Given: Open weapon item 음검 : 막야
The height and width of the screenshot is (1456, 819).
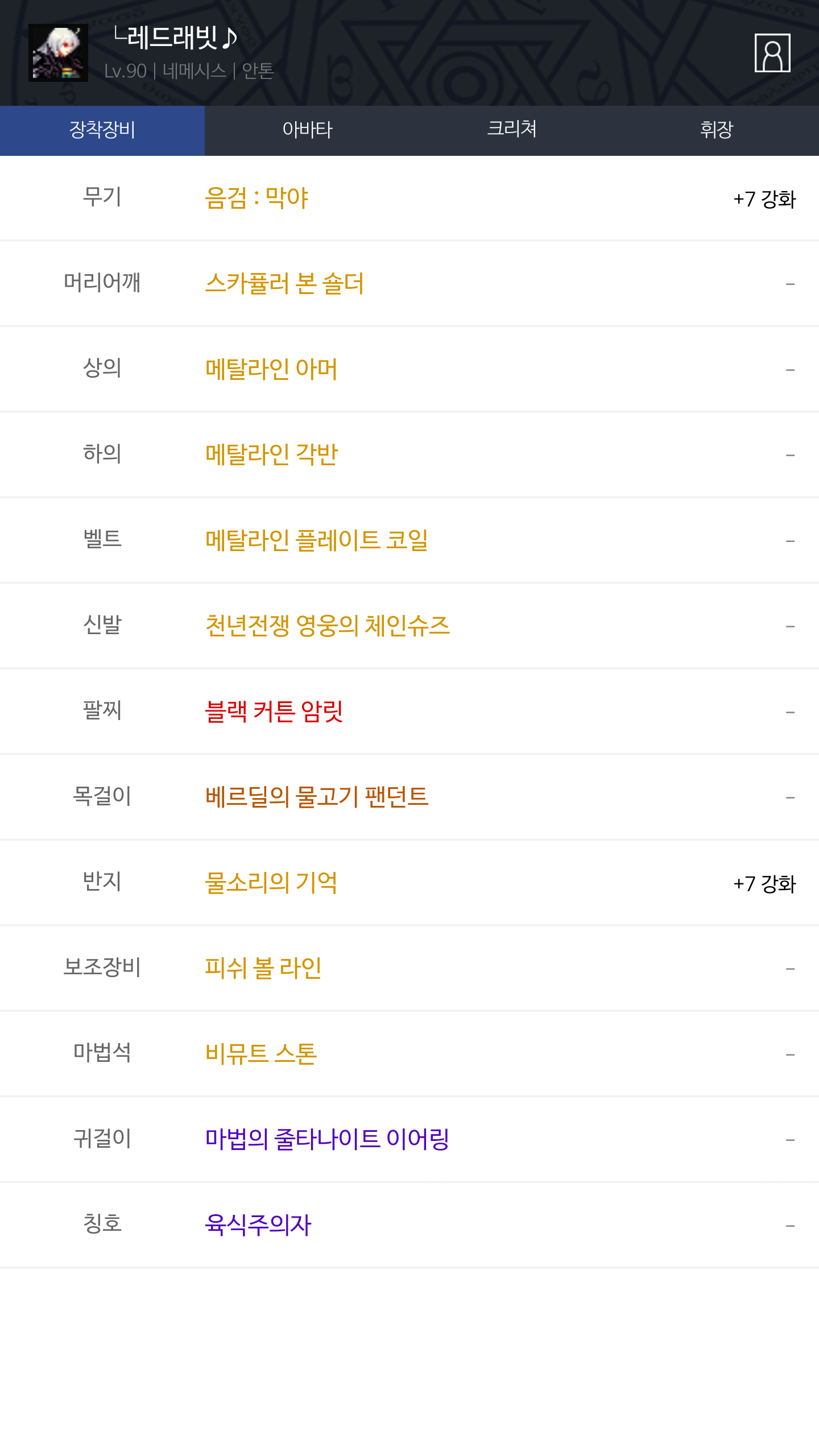Looking at the screenshot, I should [257, 198].
